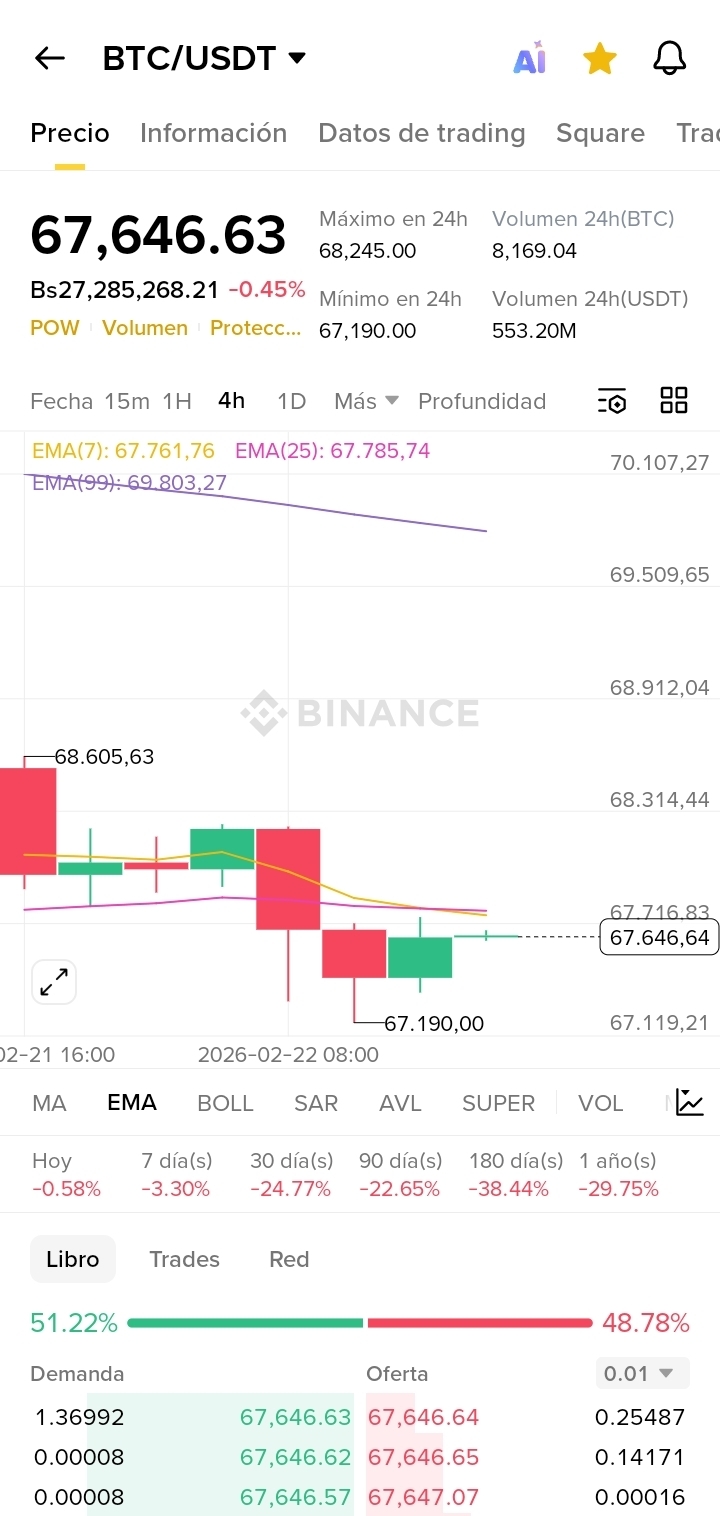Switch to the Datos de trading tab
The height and width of the screenshot is (1516, 720).
coord(421,133)
